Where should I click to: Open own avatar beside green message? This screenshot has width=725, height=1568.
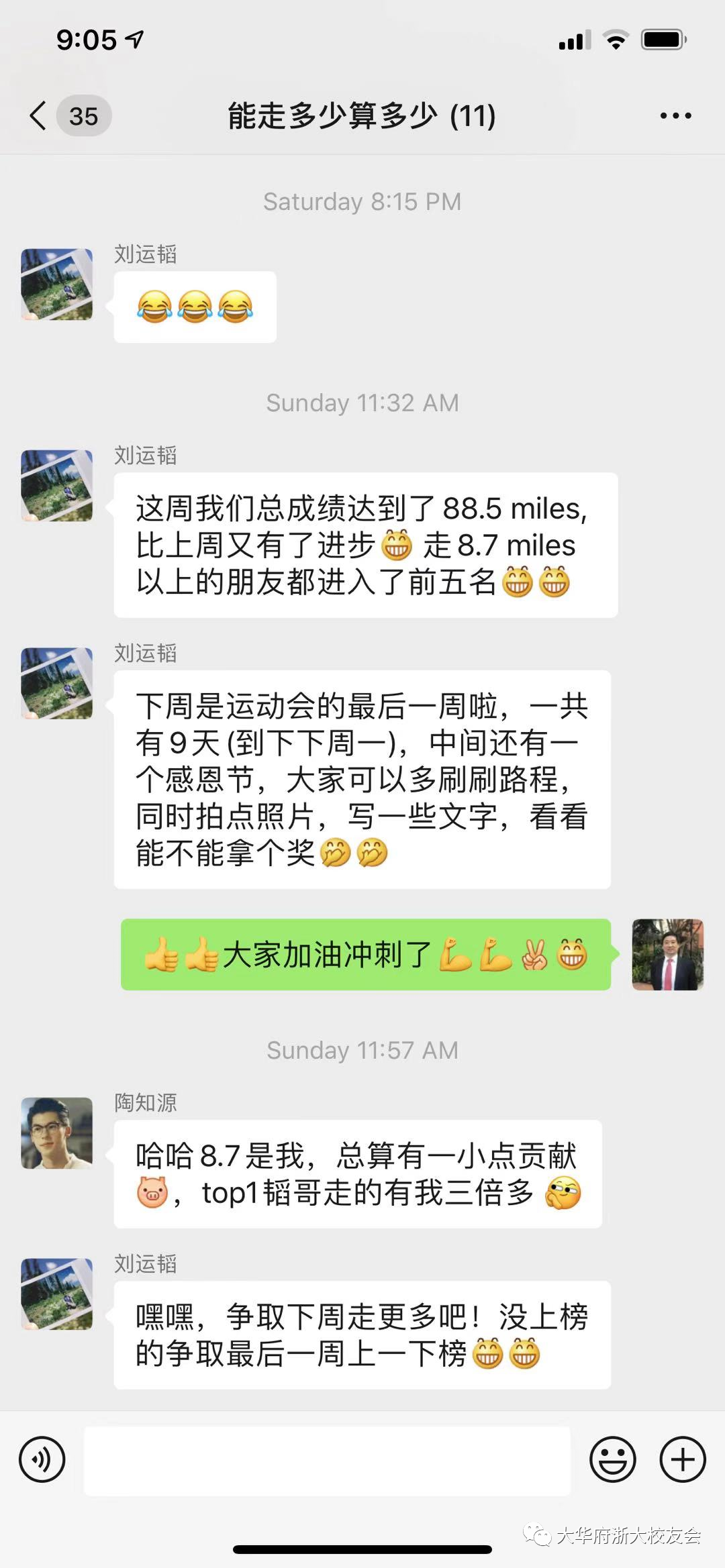coord(667,954)
